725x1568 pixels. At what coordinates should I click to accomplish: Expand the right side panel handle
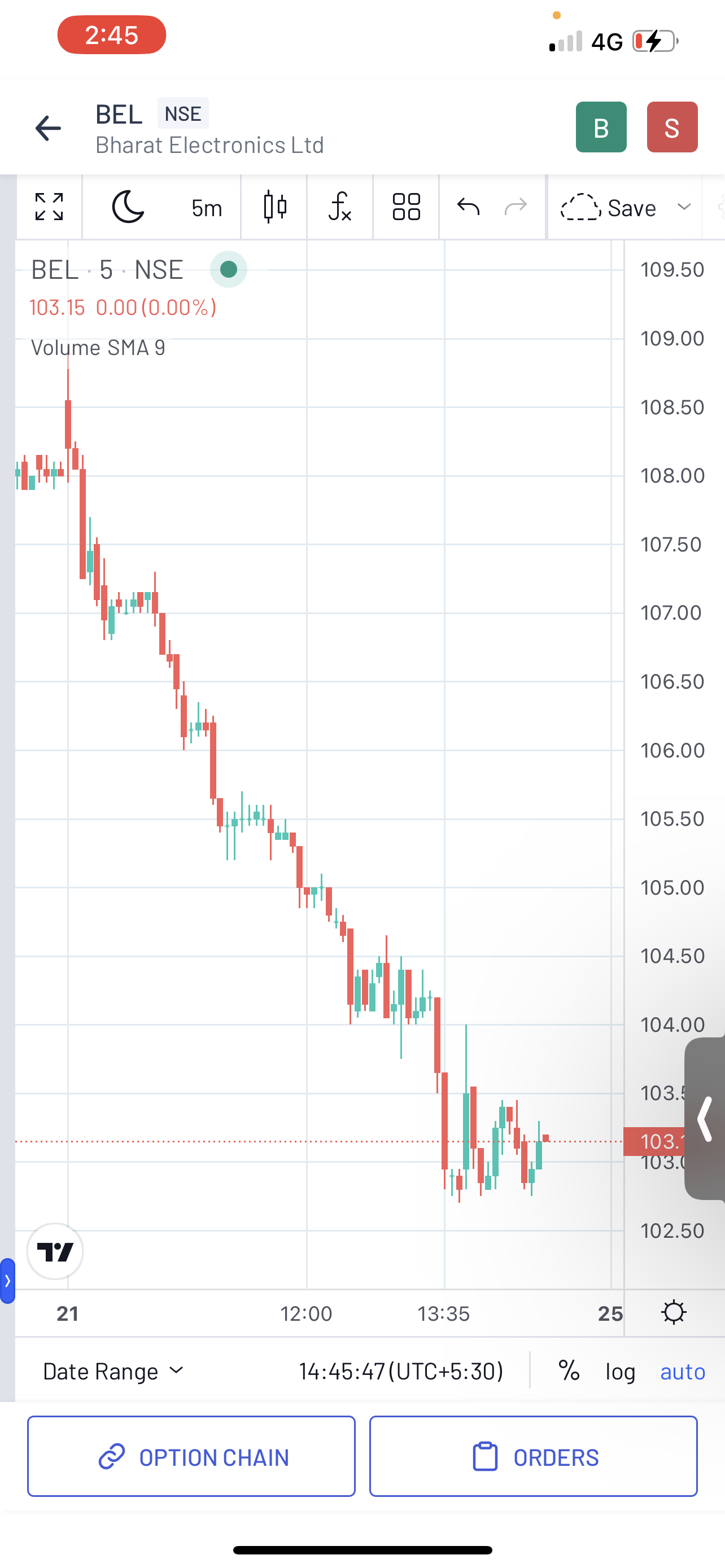[x=705, y=1119]
